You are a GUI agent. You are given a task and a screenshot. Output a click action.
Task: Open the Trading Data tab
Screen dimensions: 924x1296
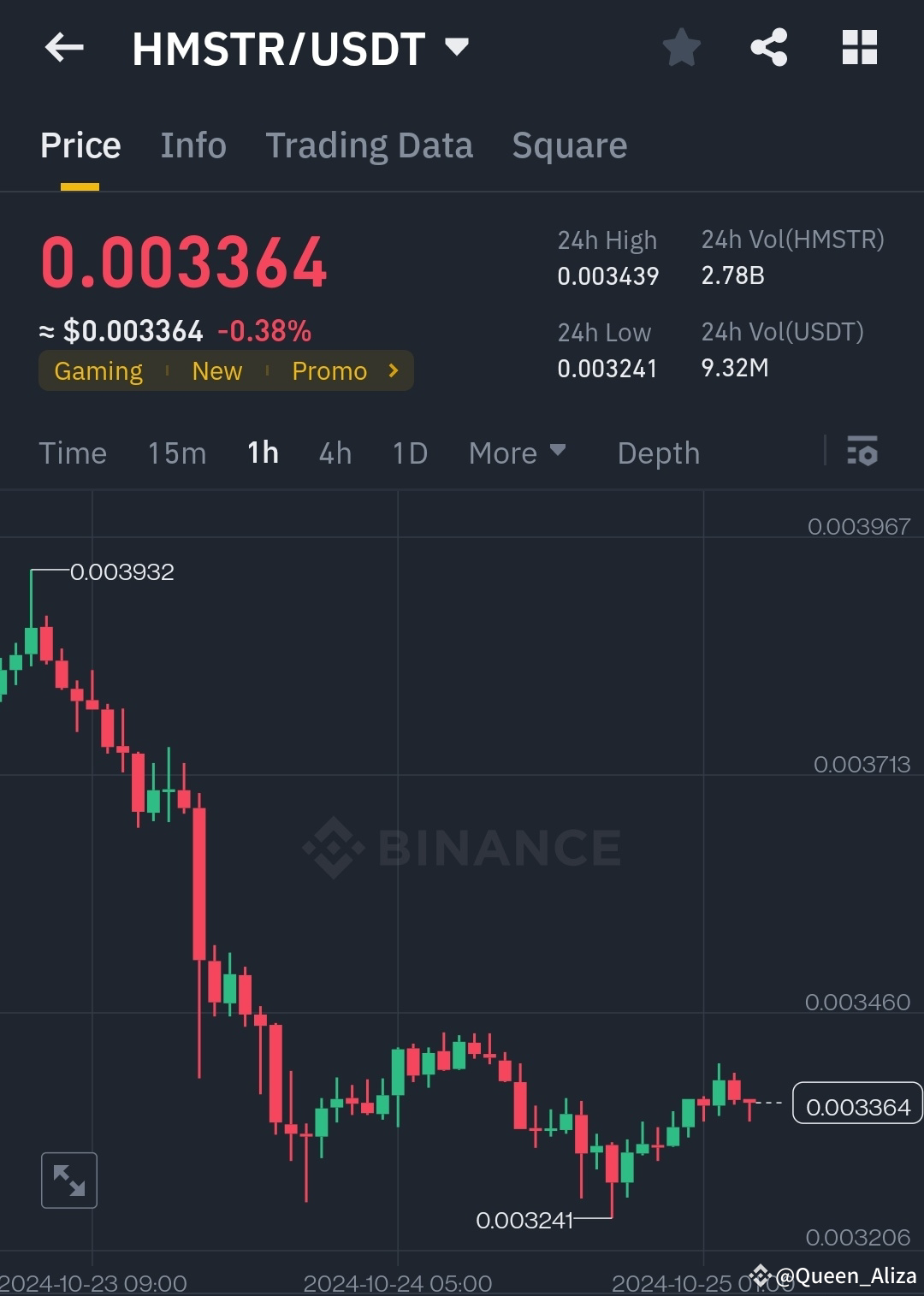coord(370,145)
